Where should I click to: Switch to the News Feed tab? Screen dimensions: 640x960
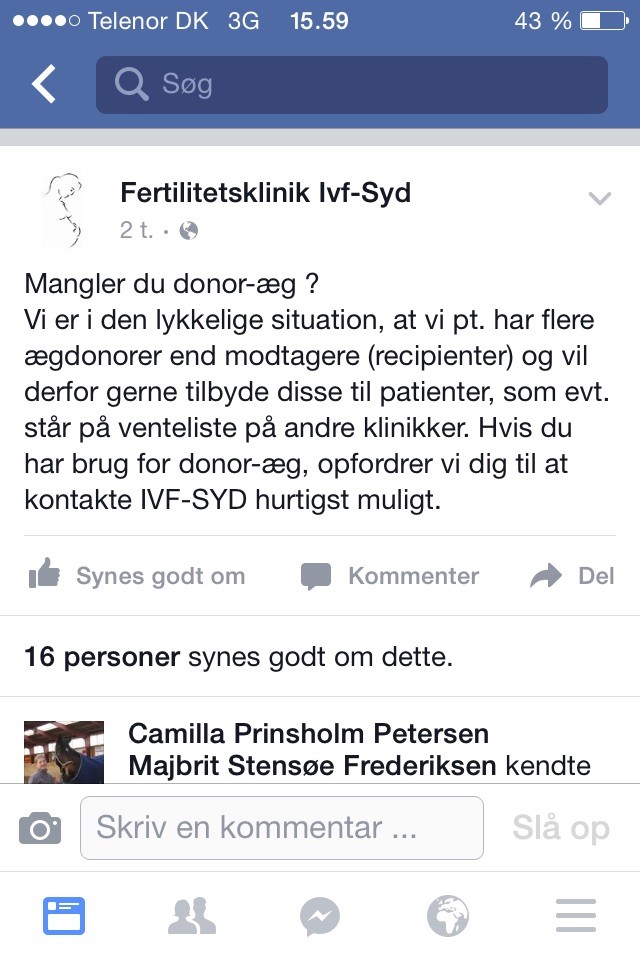tap(64, 916)
